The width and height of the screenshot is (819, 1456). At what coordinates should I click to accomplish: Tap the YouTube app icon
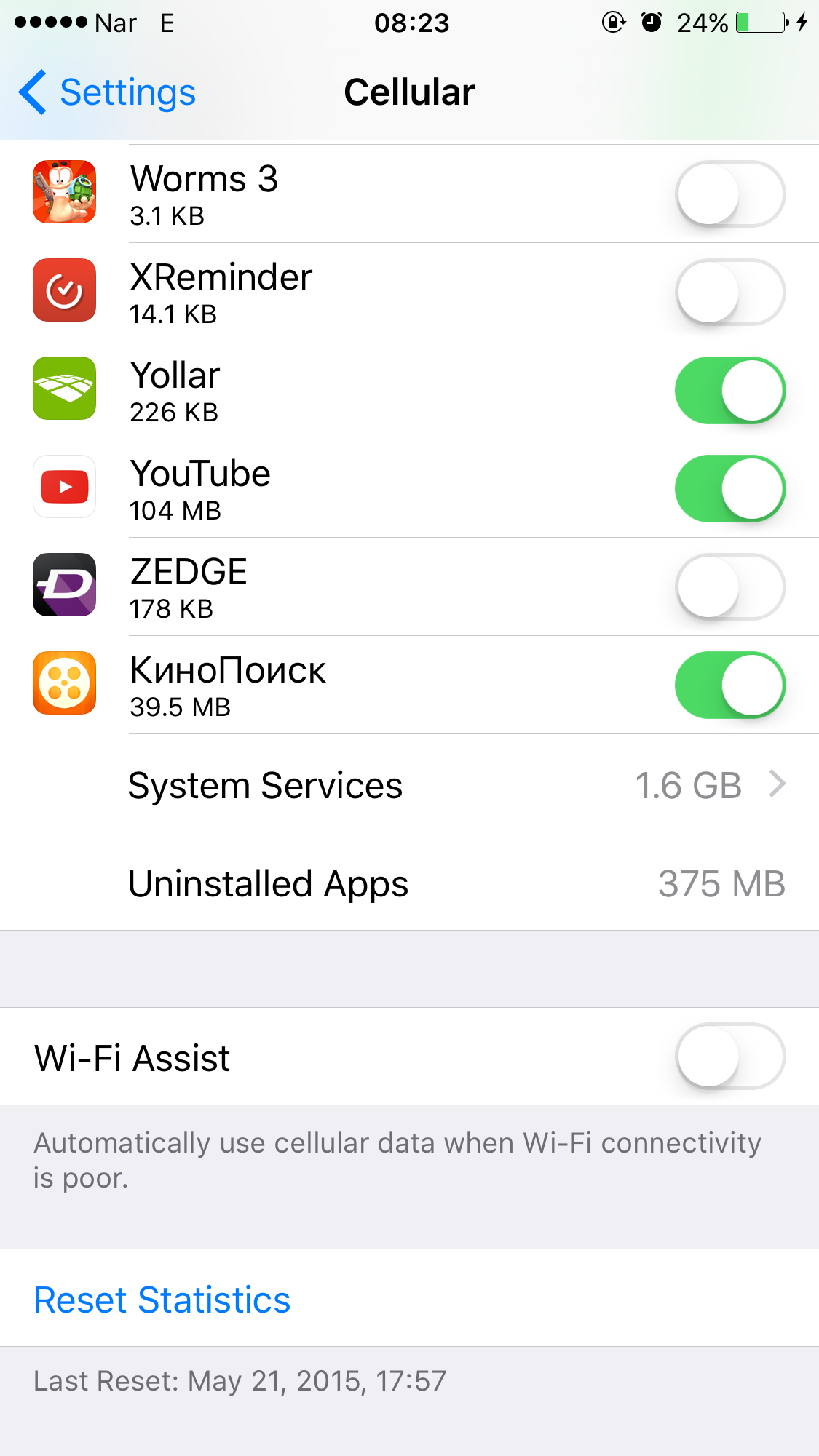64,488
